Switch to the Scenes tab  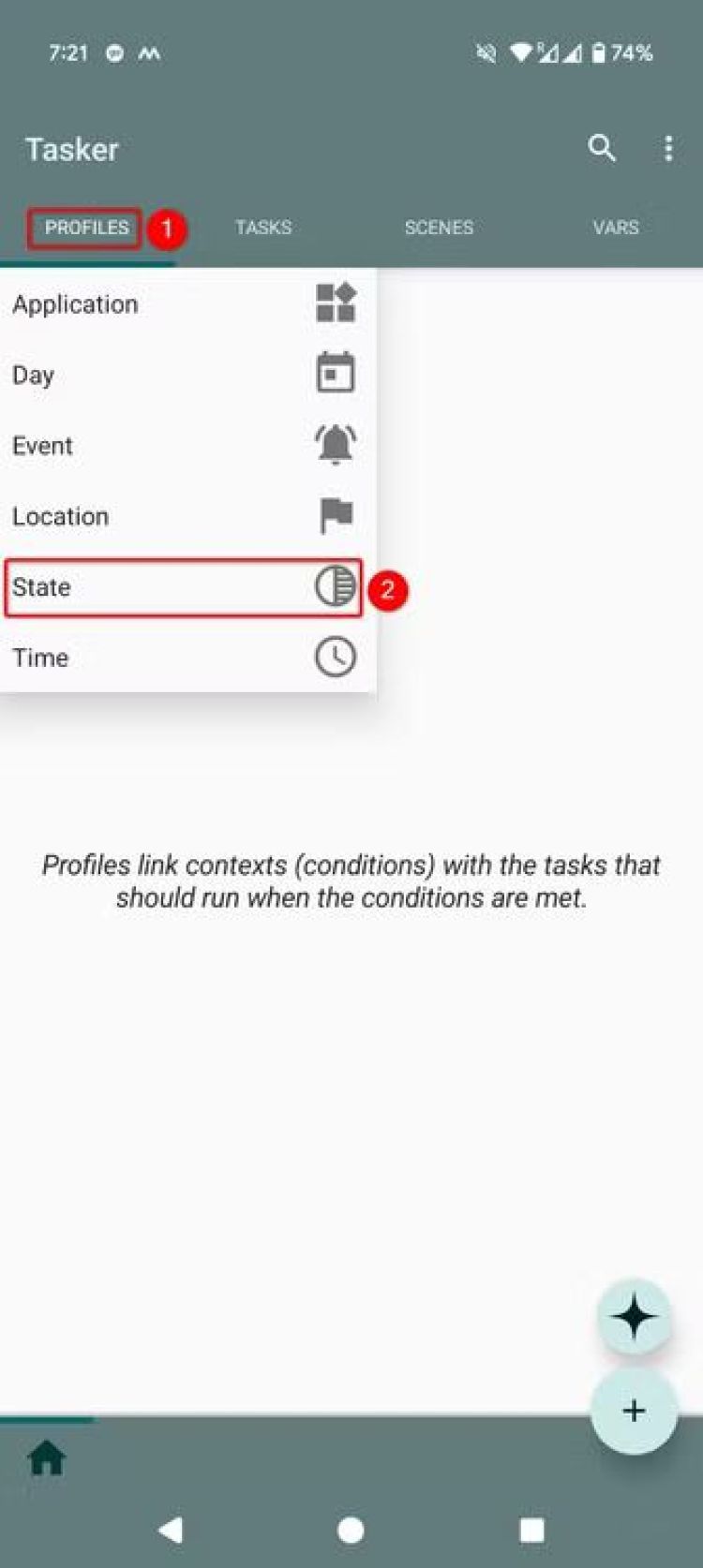click(x=439, y=228)
